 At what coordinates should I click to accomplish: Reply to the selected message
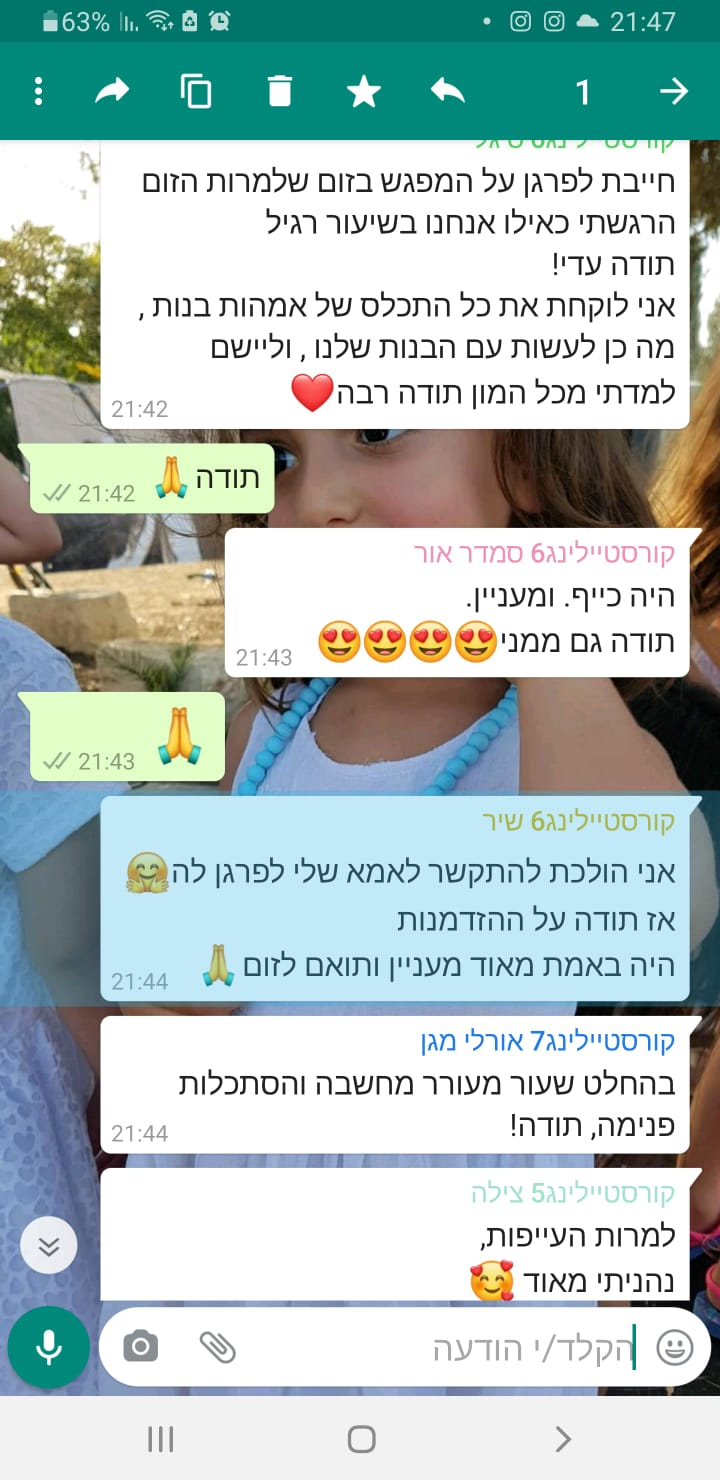click(448, 92)
